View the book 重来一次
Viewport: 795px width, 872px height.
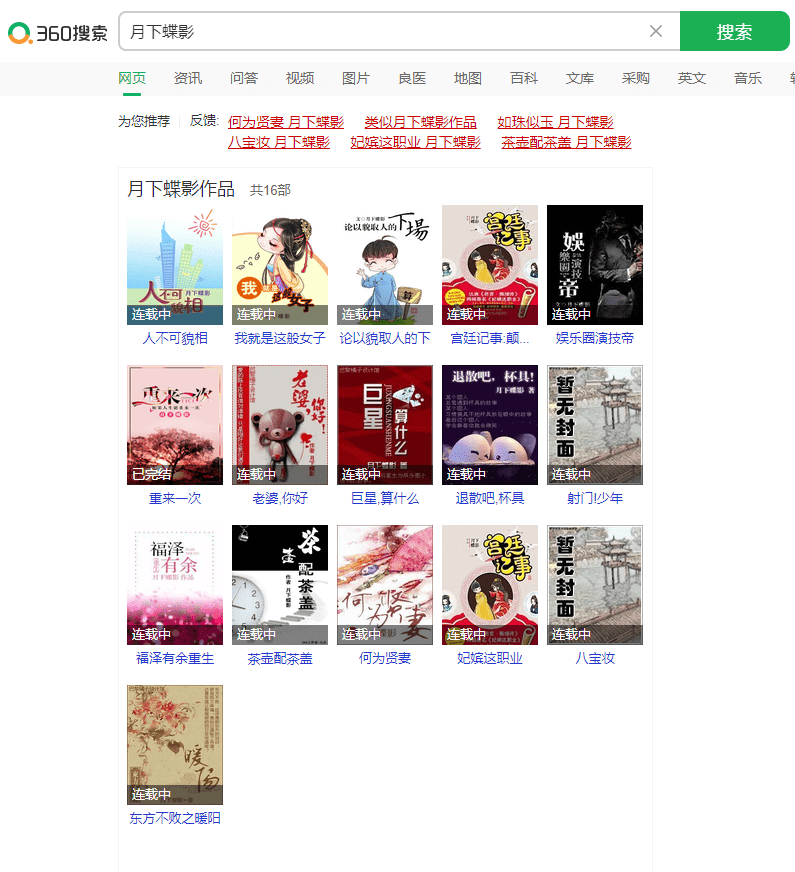click(175, 498)
